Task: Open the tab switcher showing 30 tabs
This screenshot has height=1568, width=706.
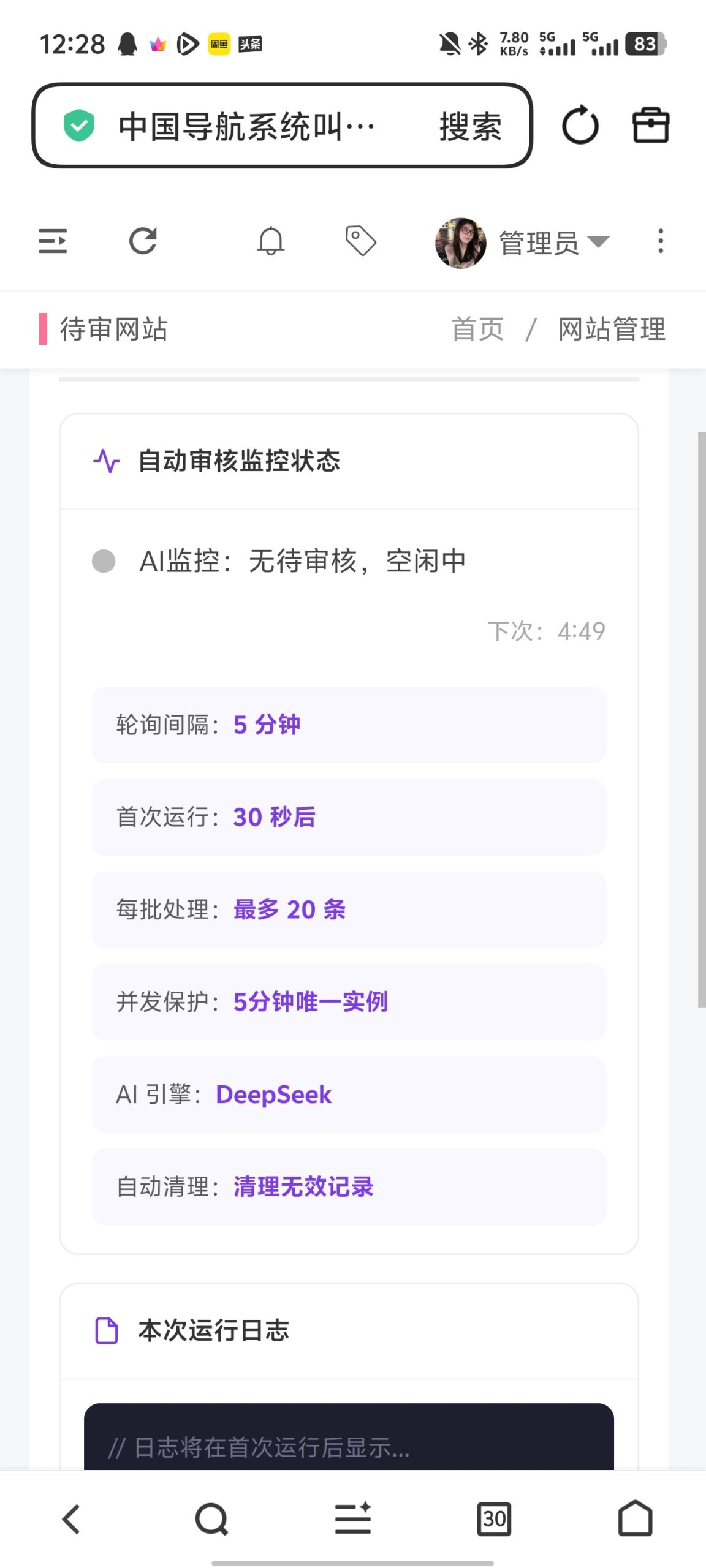Action: click(494, 1518)
